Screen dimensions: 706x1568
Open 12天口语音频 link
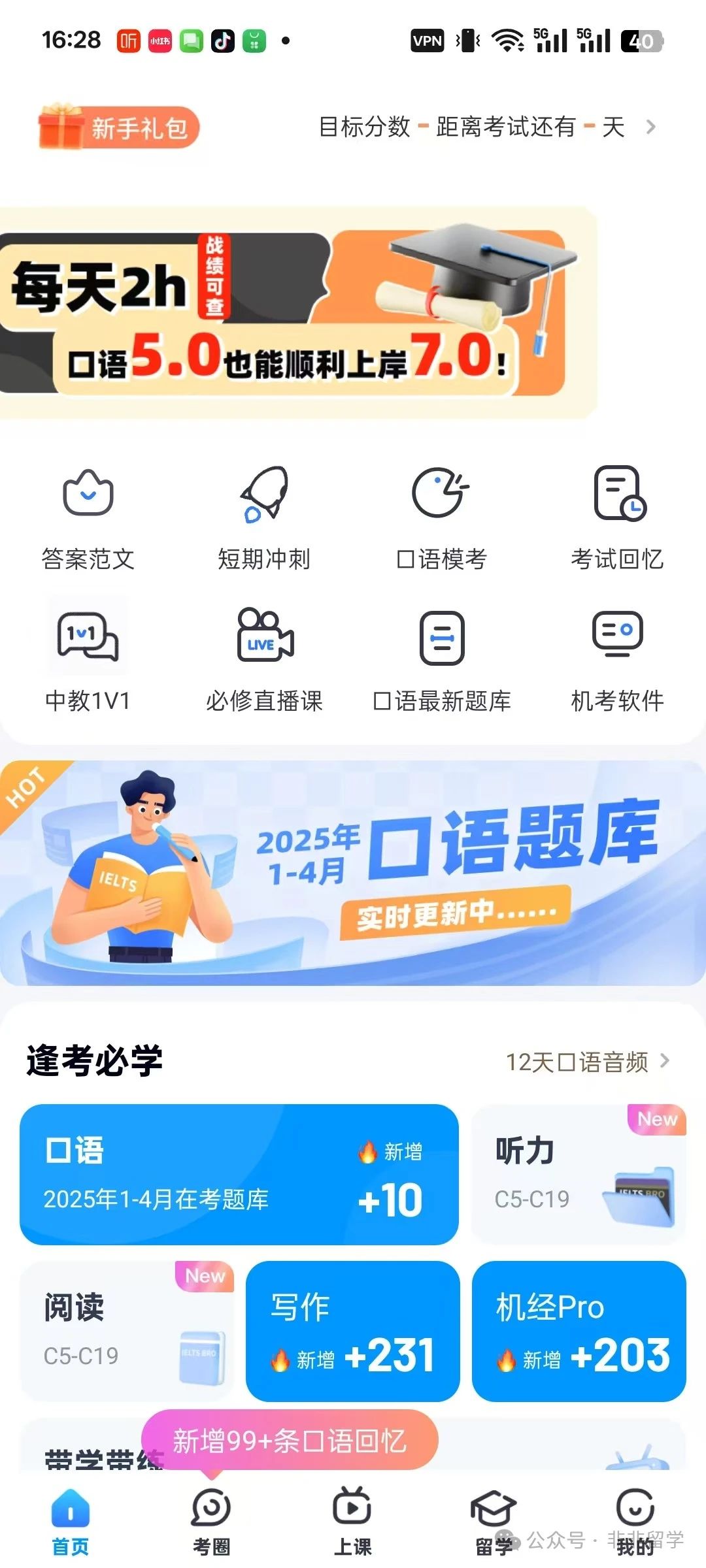[587, 1062]
